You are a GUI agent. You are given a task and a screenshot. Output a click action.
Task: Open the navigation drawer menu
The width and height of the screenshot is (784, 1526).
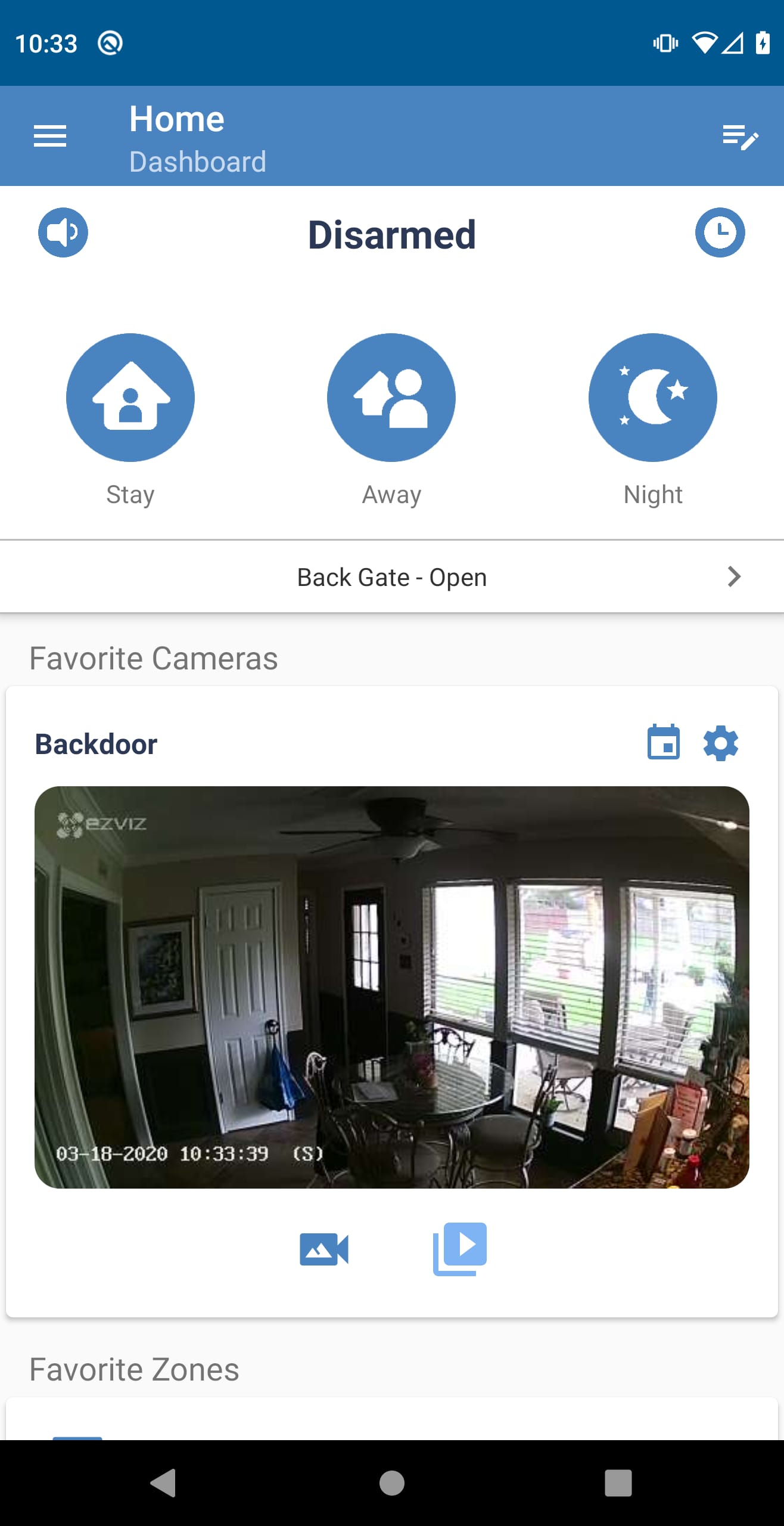click(50, 136)
